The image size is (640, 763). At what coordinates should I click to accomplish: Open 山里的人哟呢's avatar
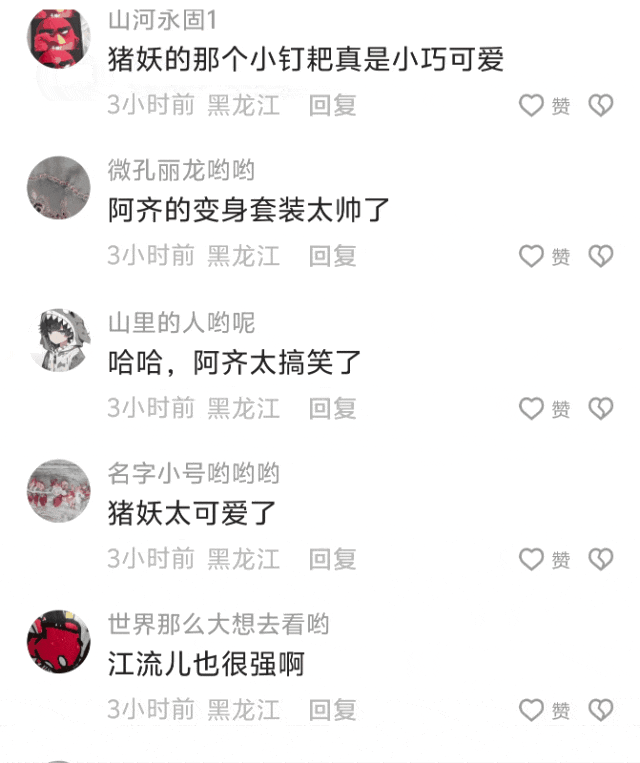[59, 339]
